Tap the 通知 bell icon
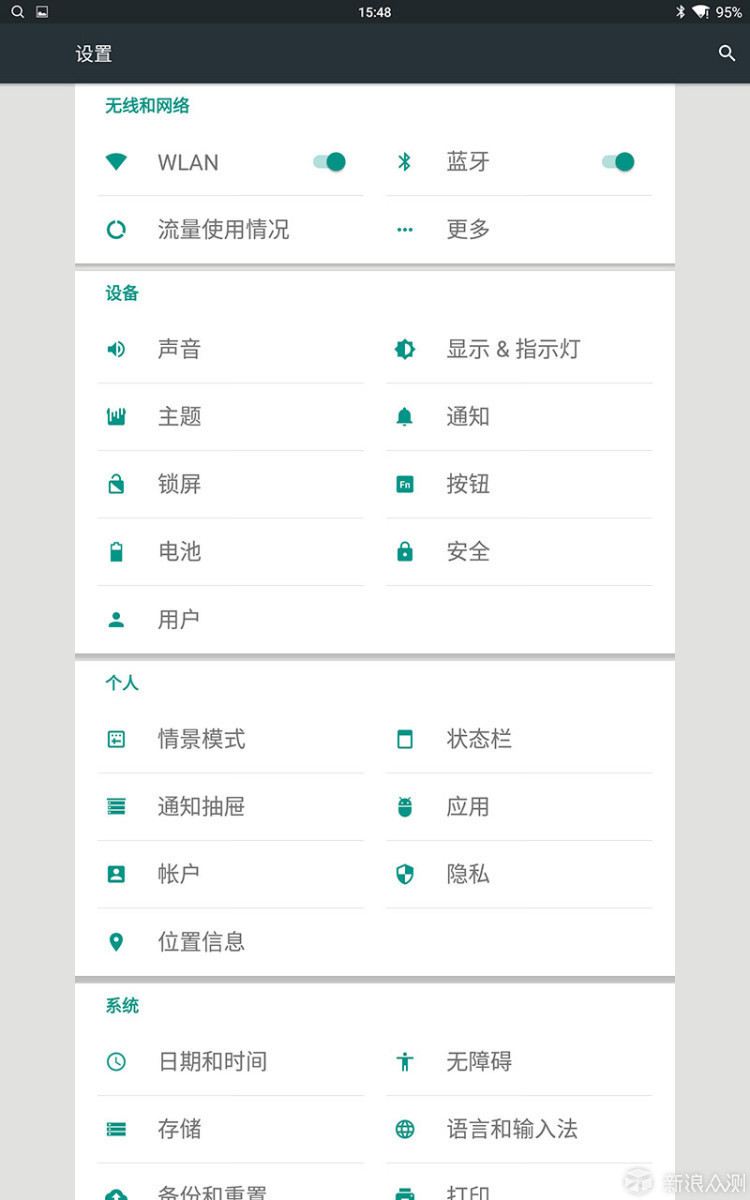The height and width of the screenshot is (1200, 750). point(404,416)
